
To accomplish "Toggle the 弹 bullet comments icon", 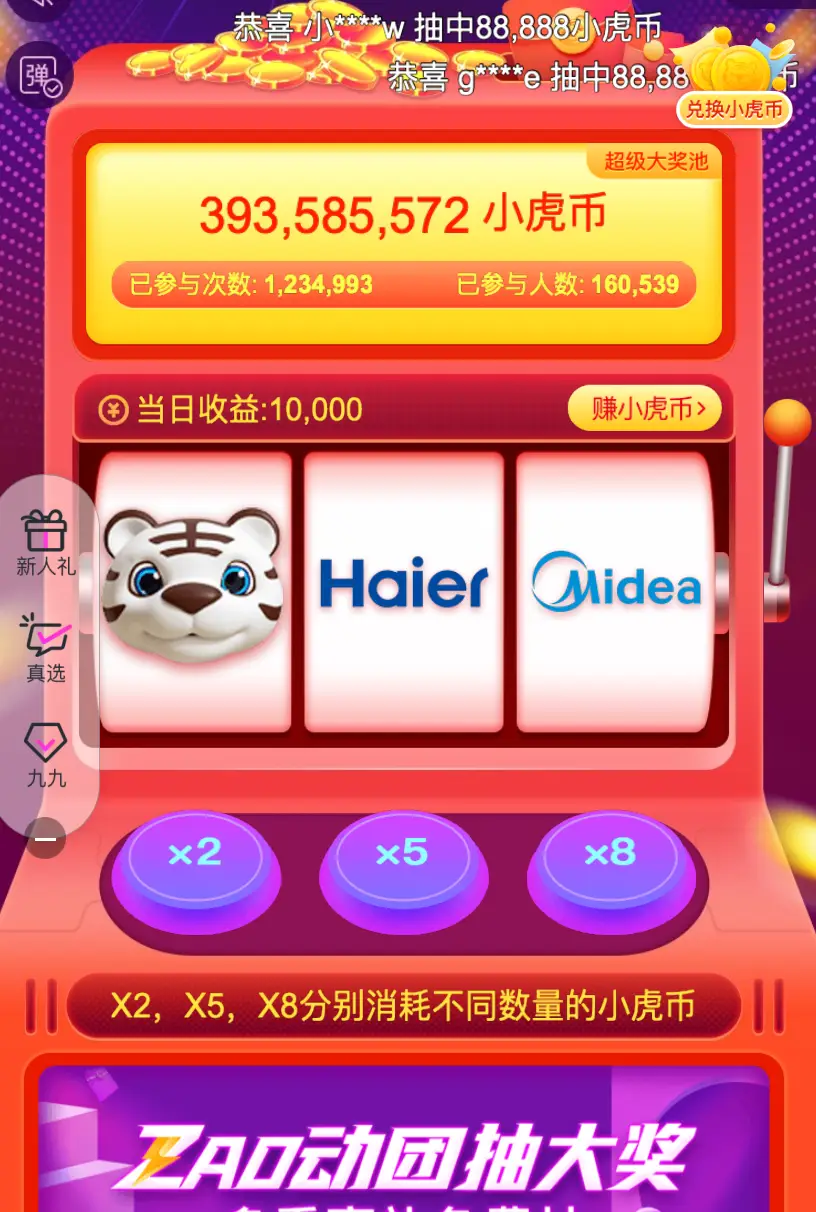I will click(x=39, y=76).
